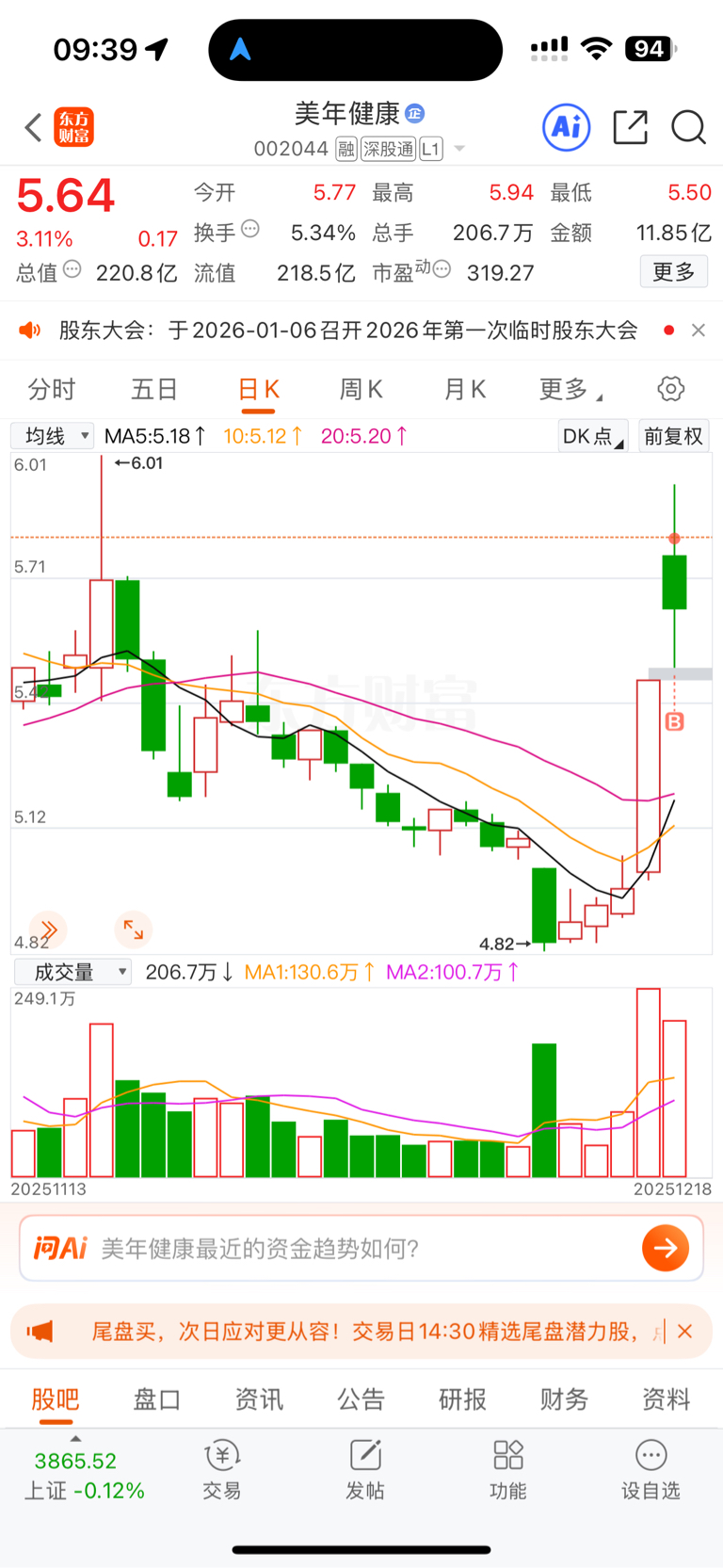The image size is (723, 1568).
Task: Share this stock page
Action: point(630,127)
